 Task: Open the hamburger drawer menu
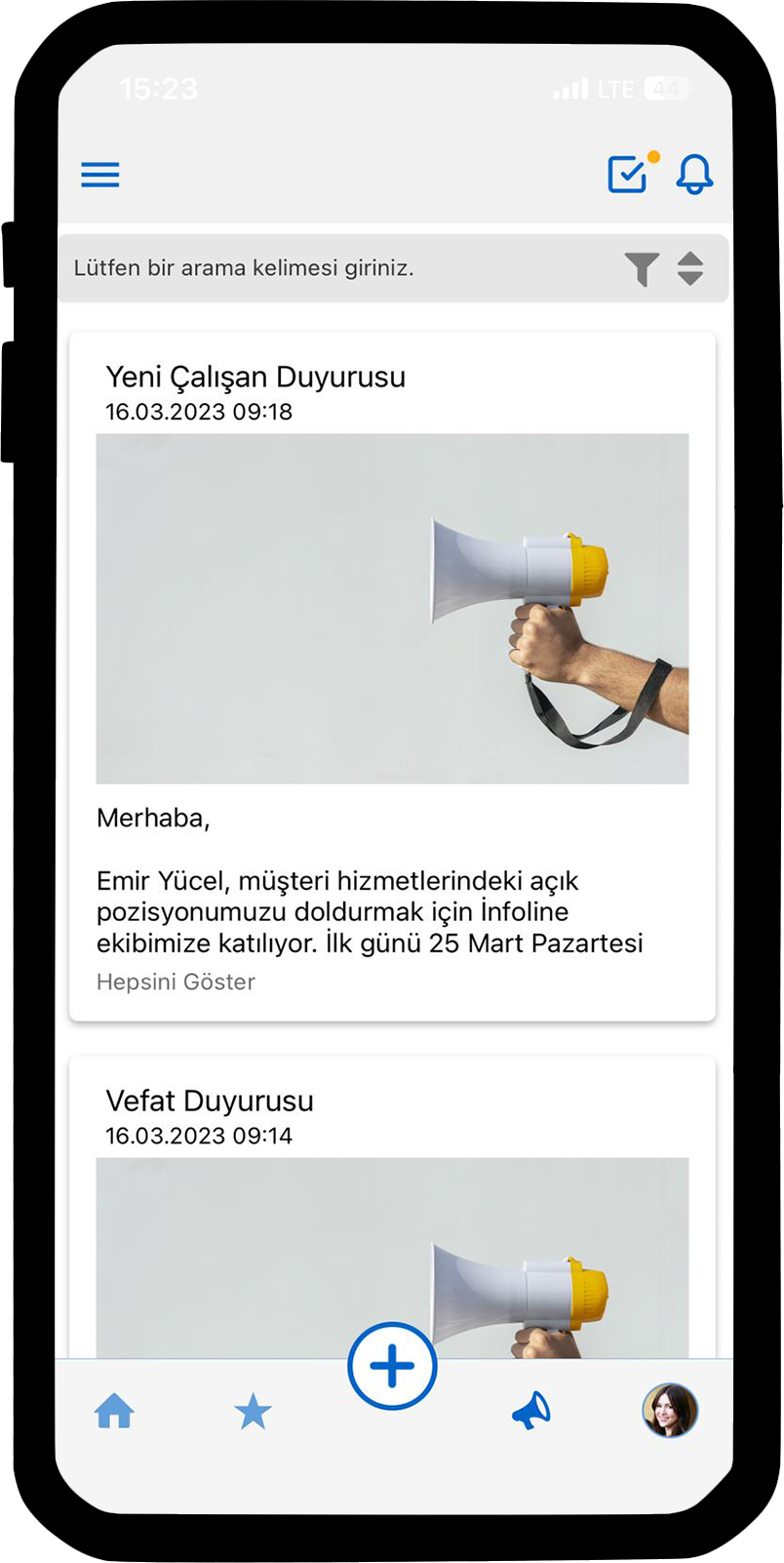pos(100,175)
